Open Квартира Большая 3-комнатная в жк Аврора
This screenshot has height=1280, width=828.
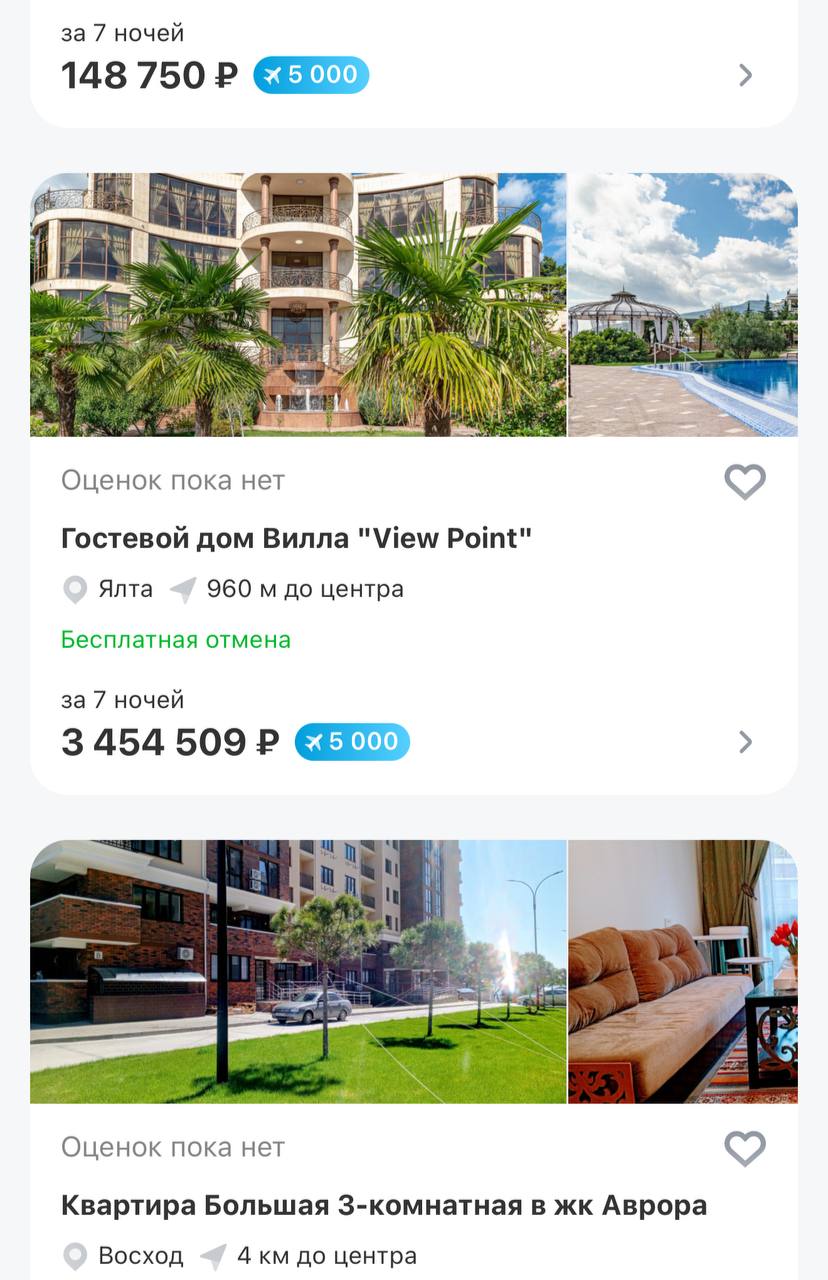[383, 1206]
